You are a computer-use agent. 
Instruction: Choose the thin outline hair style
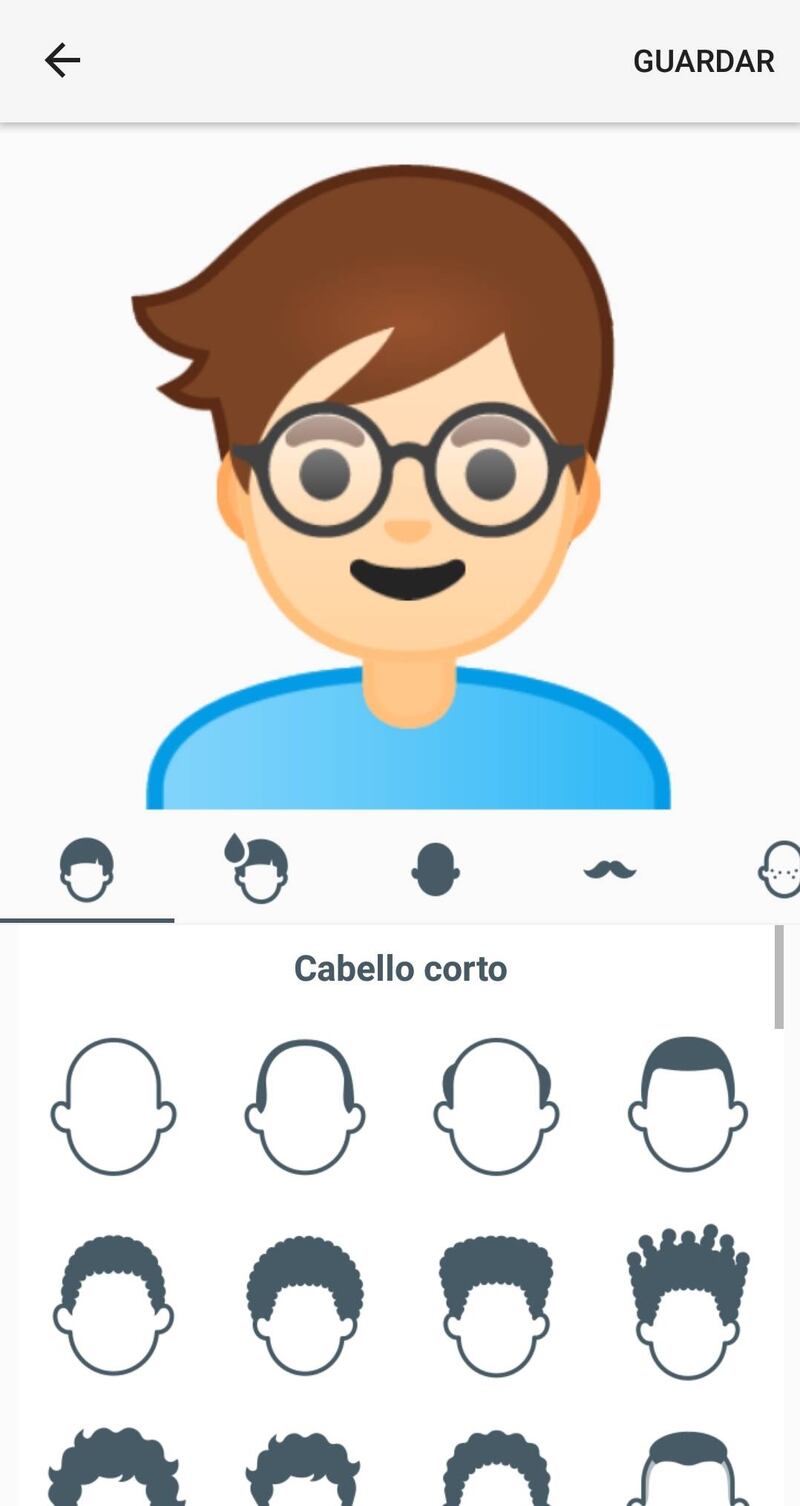(305, 1106)
